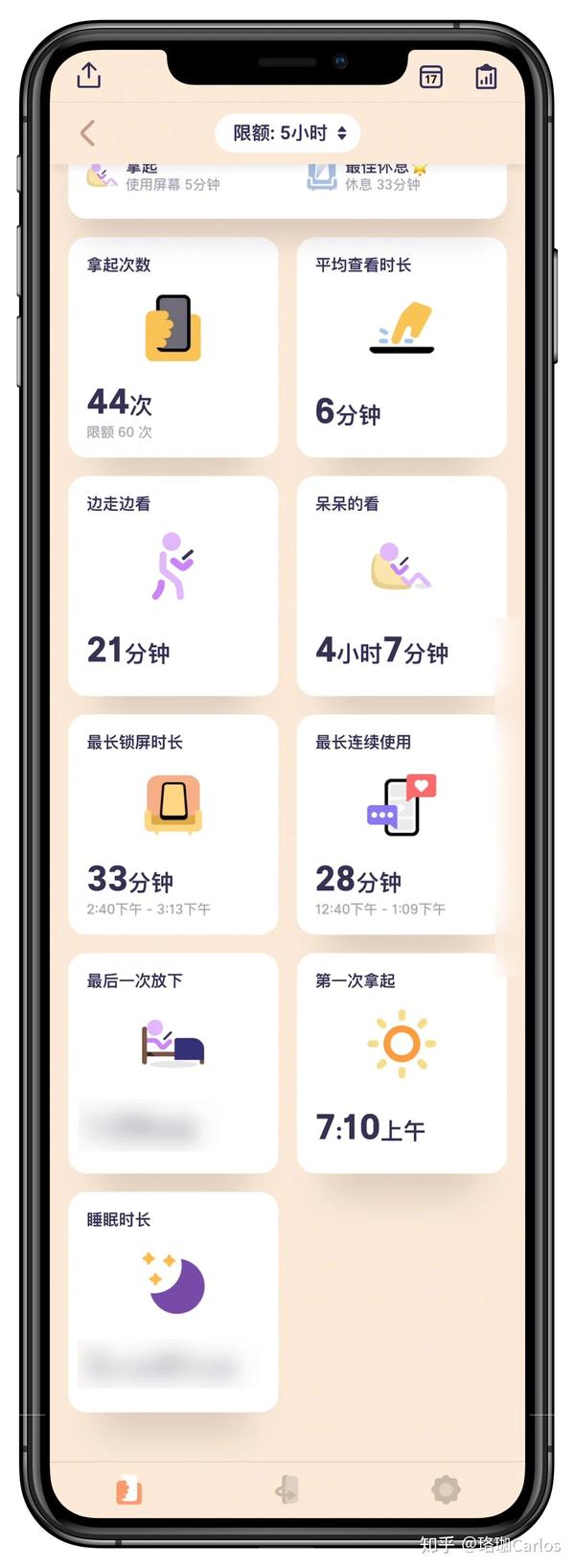View the 最后一次放下 card
The height and width of the screenshot is (1568, 575).
pyautogui.click(x=173, y=1062)
